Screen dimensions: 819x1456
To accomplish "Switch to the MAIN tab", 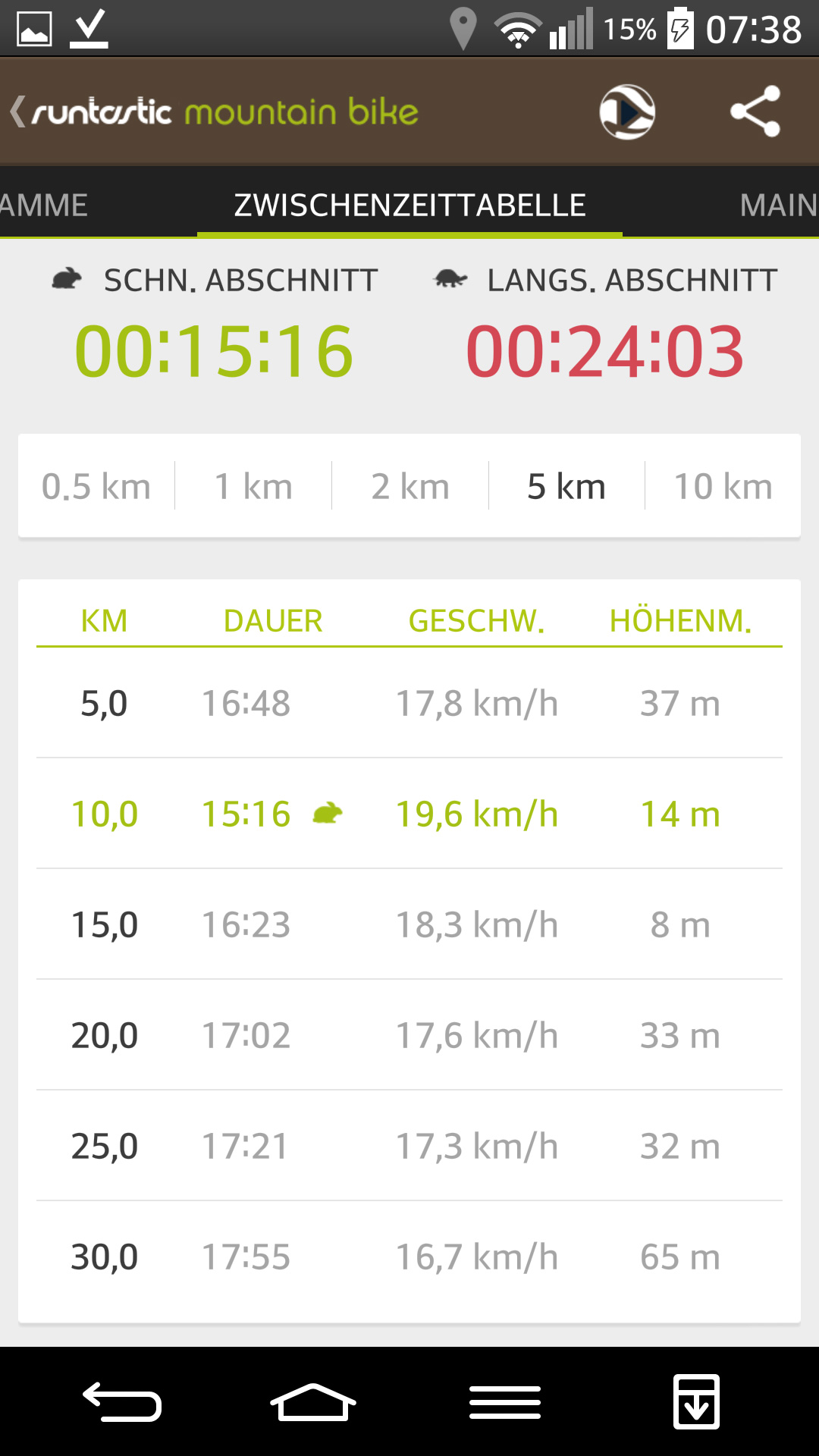I will (779, 205).
